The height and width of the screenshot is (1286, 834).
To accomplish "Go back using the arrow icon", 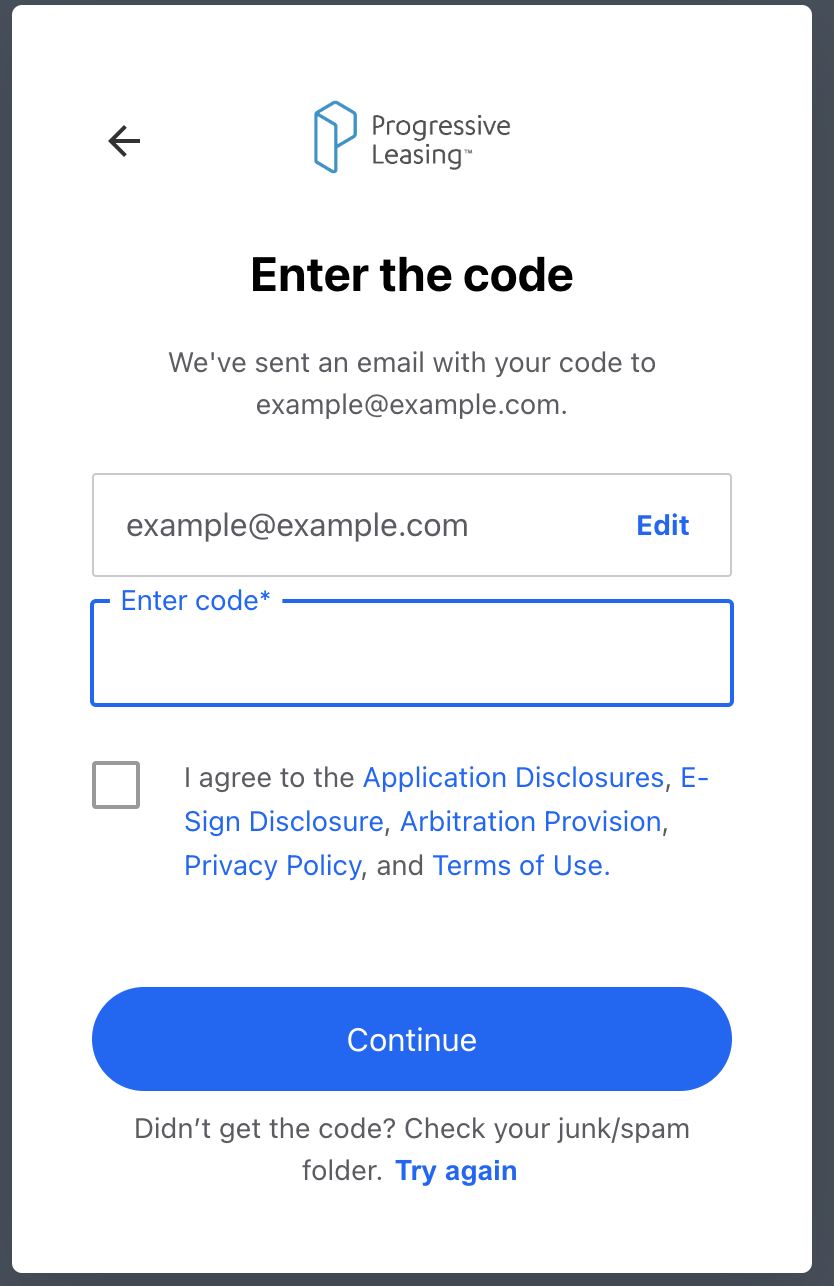I will click(x=125, y=141).
